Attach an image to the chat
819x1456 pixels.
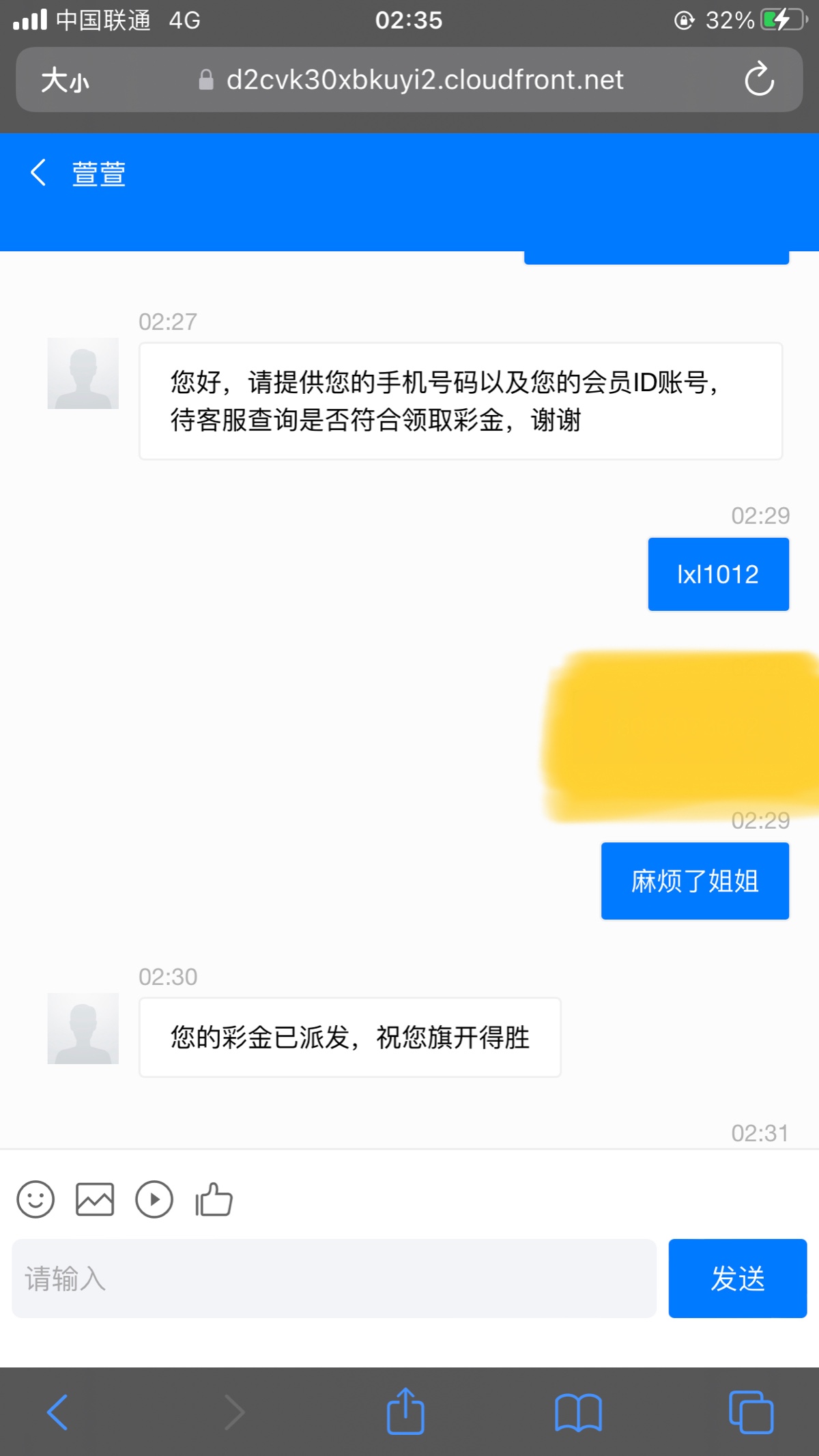tap(95, 1199)
